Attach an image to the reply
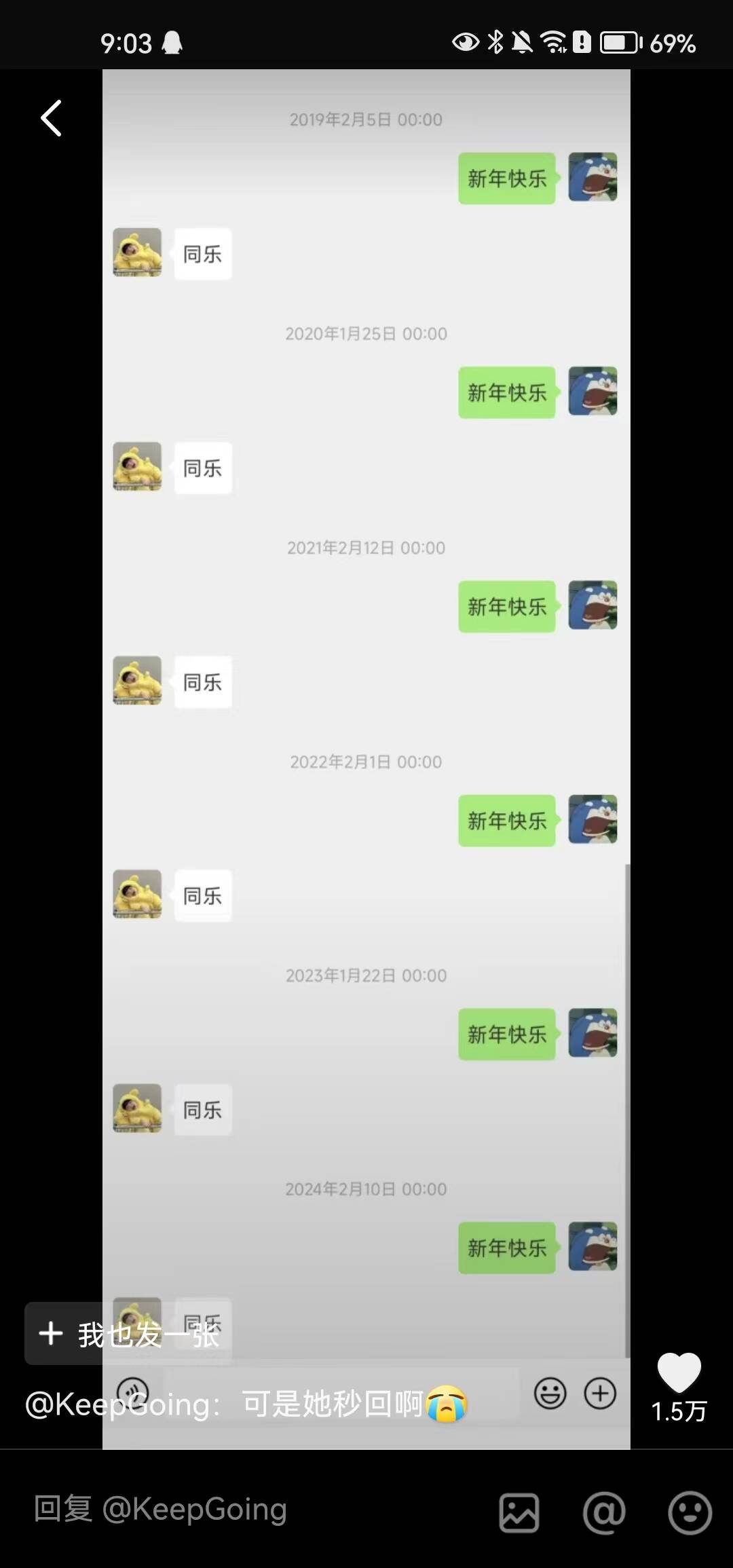Image resolution: width=733 pixels, height=1568 pixels. [x=519, y=1512]
